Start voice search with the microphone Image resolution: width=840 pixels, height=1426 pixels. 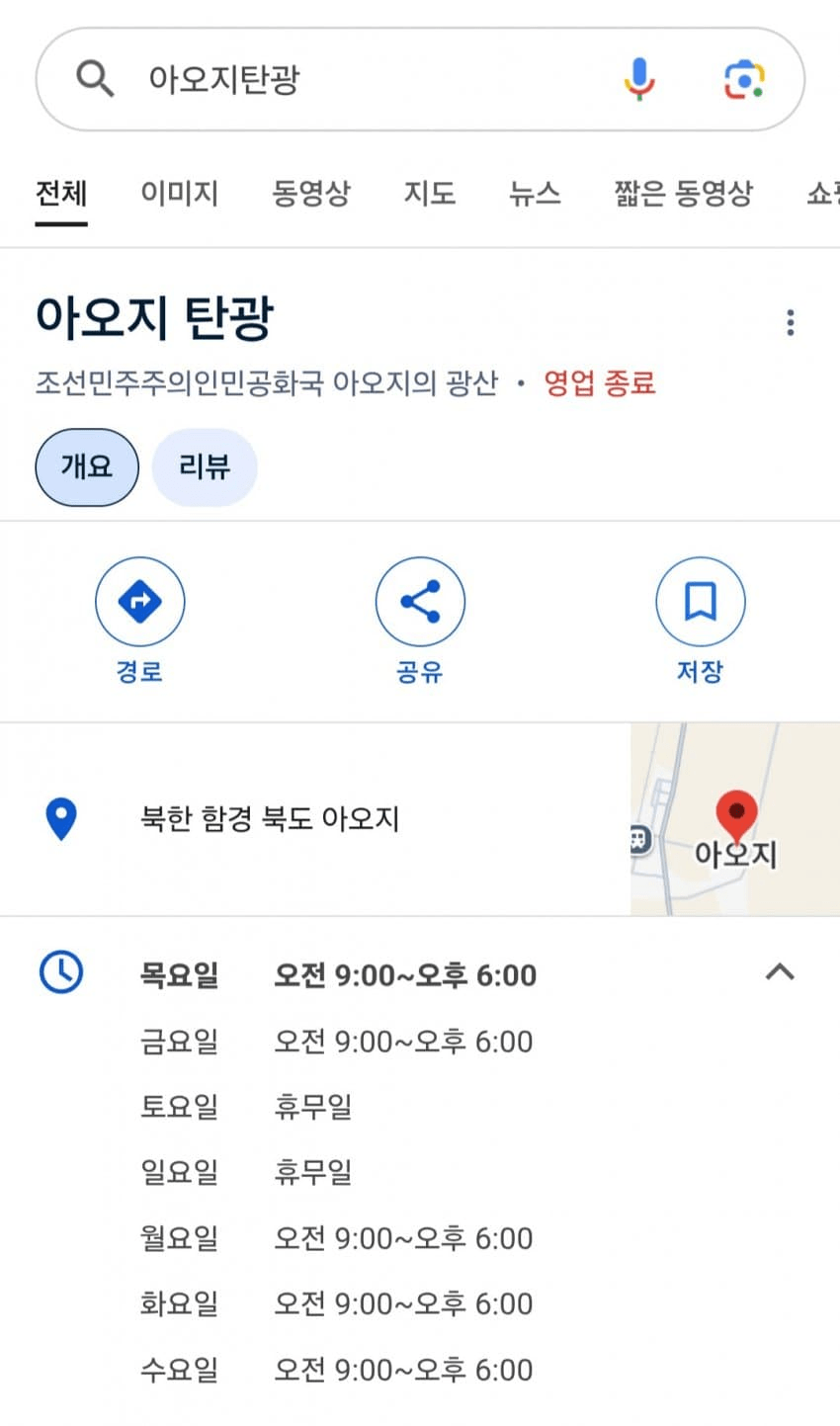(639, 79)
